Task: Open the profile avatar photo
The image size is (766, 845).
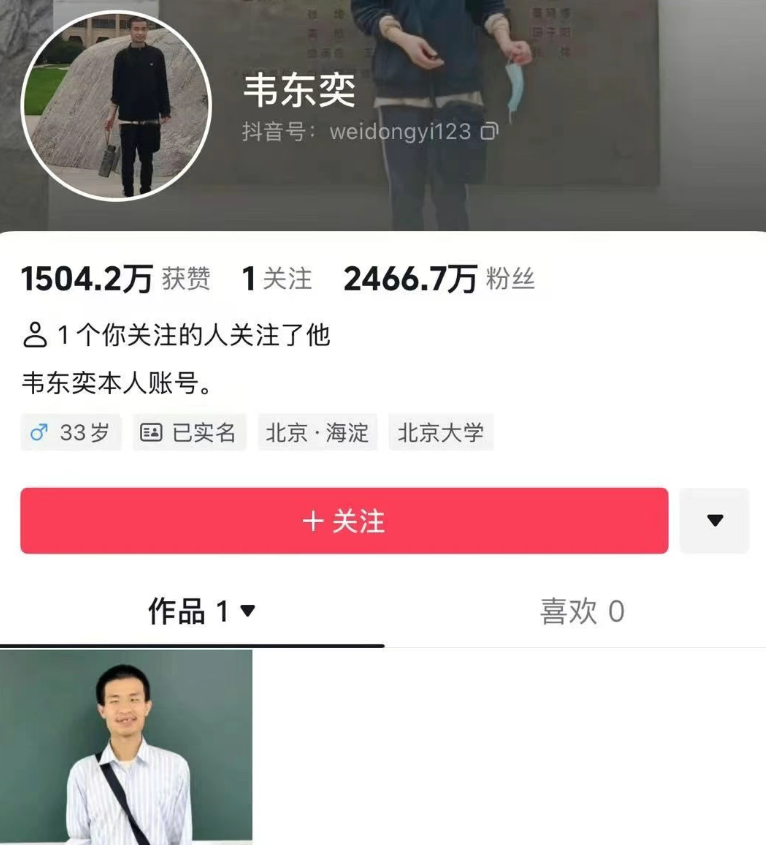Action: point(116,106)
